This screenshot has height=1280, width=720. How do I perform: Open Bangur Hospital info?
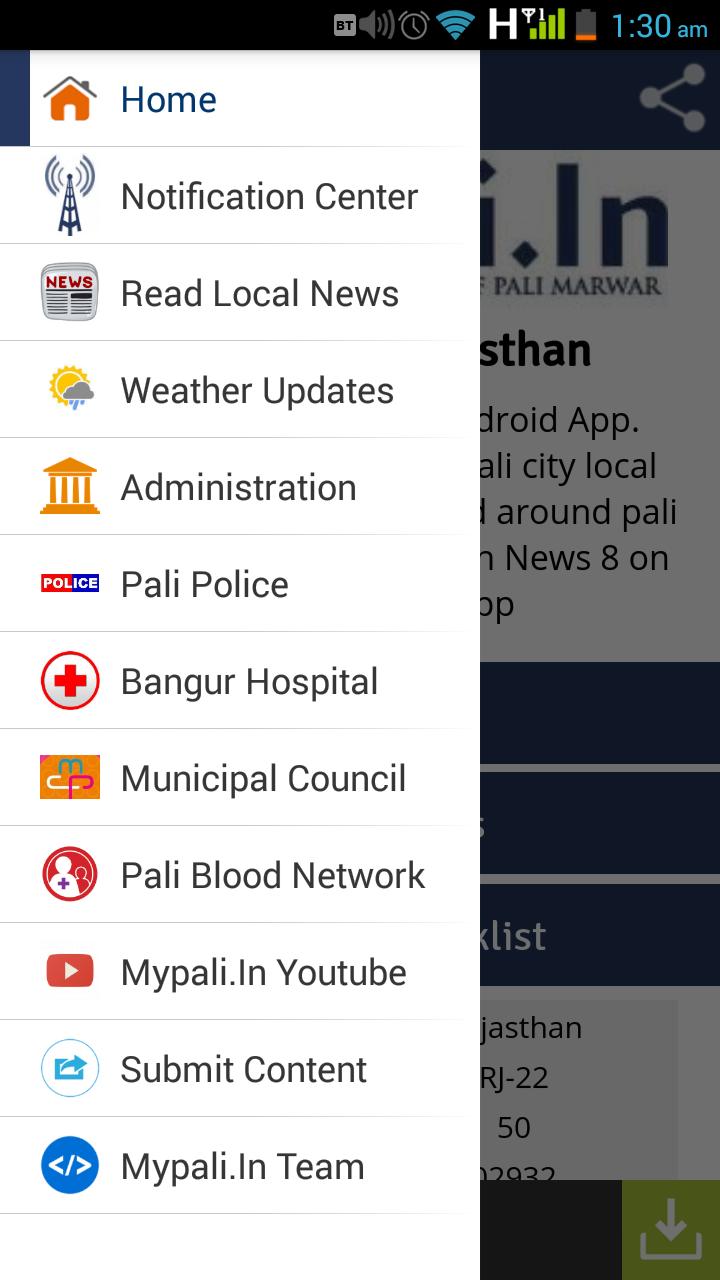(x=240, y=681)
